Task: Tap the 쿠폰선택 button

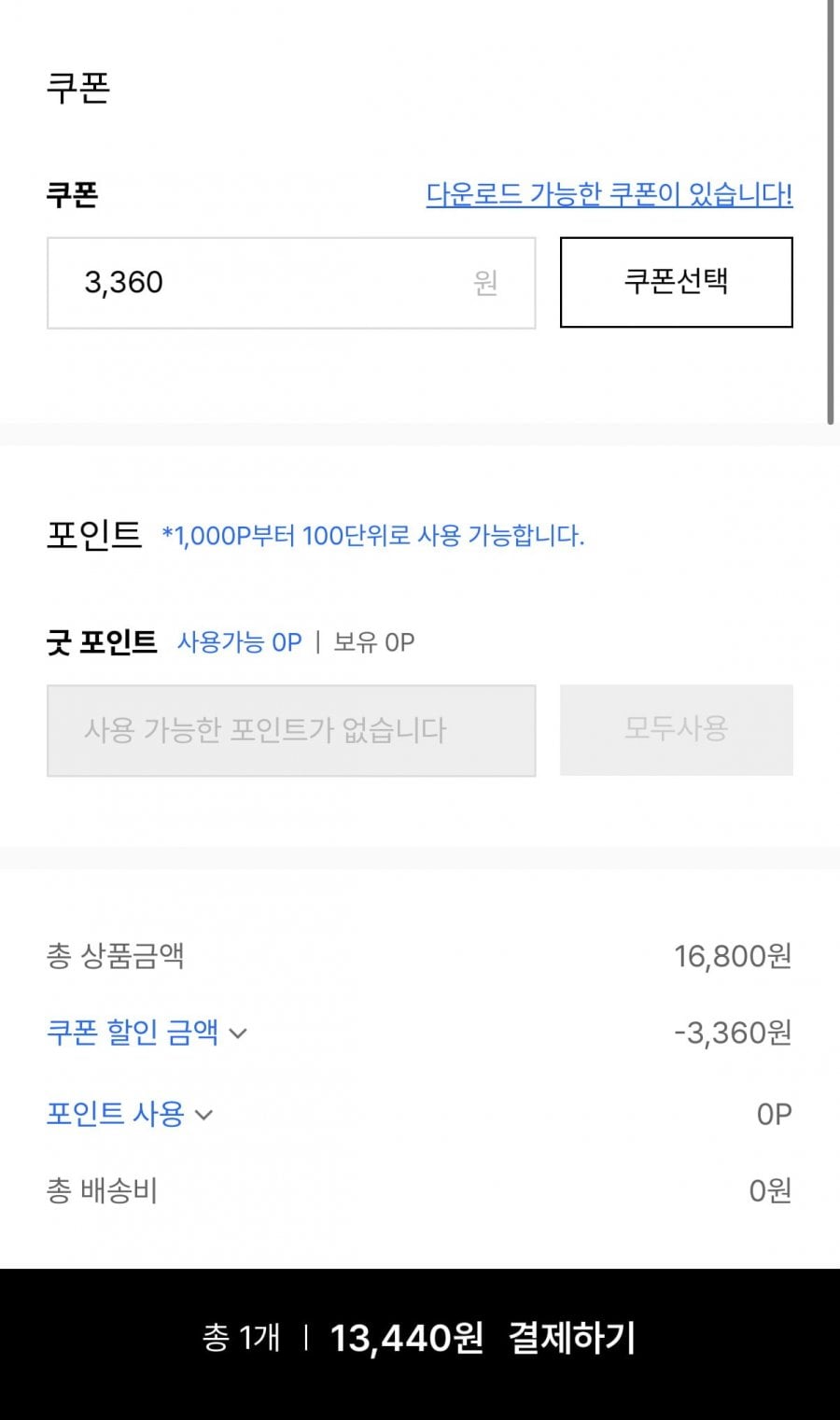Action: point(676,282)
